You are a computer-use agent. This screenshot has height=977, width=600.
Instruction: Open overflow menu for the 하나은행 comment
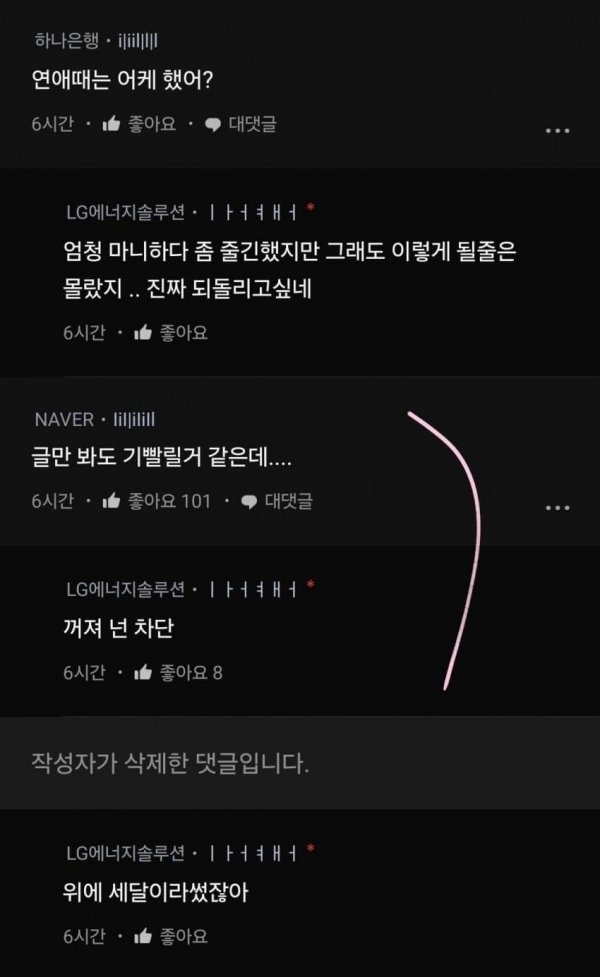click(x=557, y=131)
